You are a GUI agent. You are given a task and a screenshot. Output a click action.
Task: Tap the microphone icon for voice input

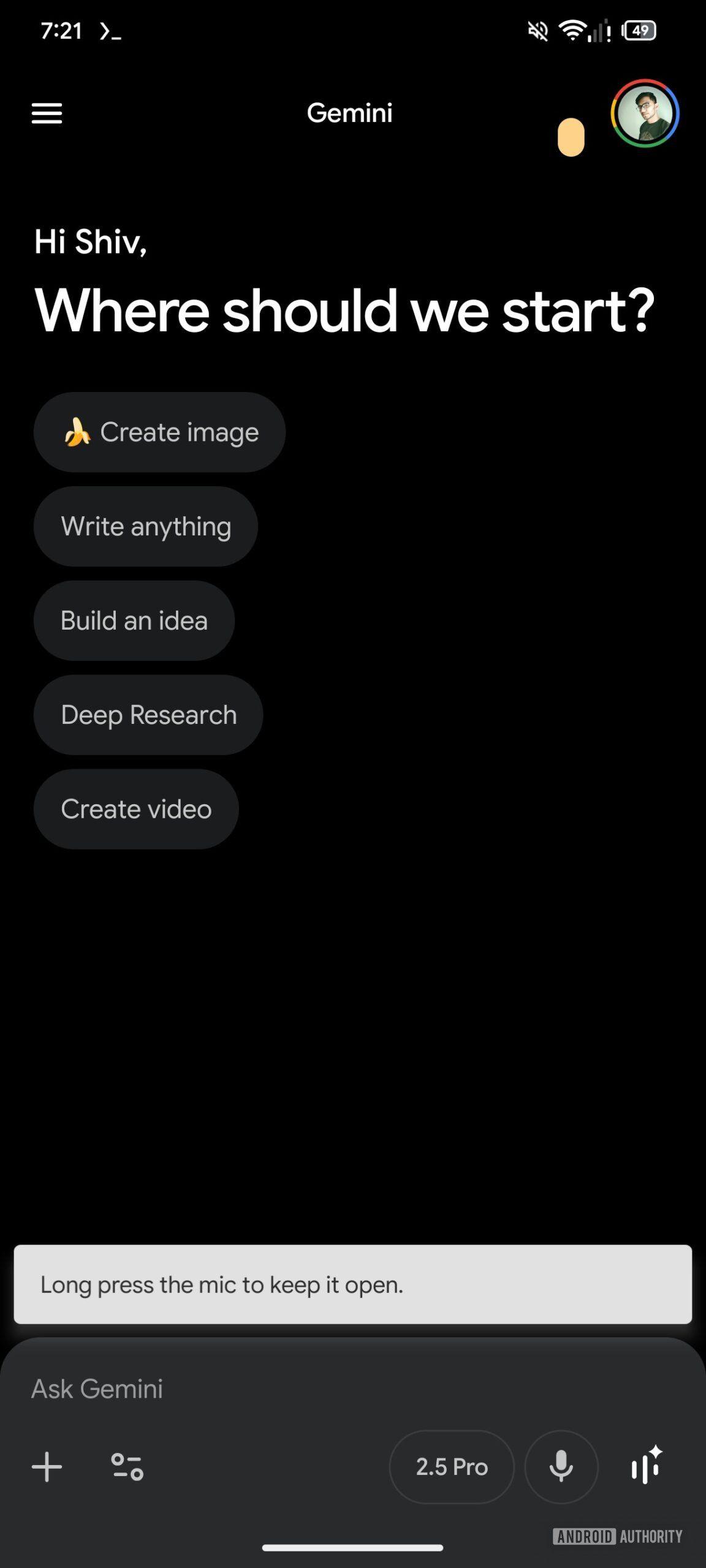click(561, 1467)
